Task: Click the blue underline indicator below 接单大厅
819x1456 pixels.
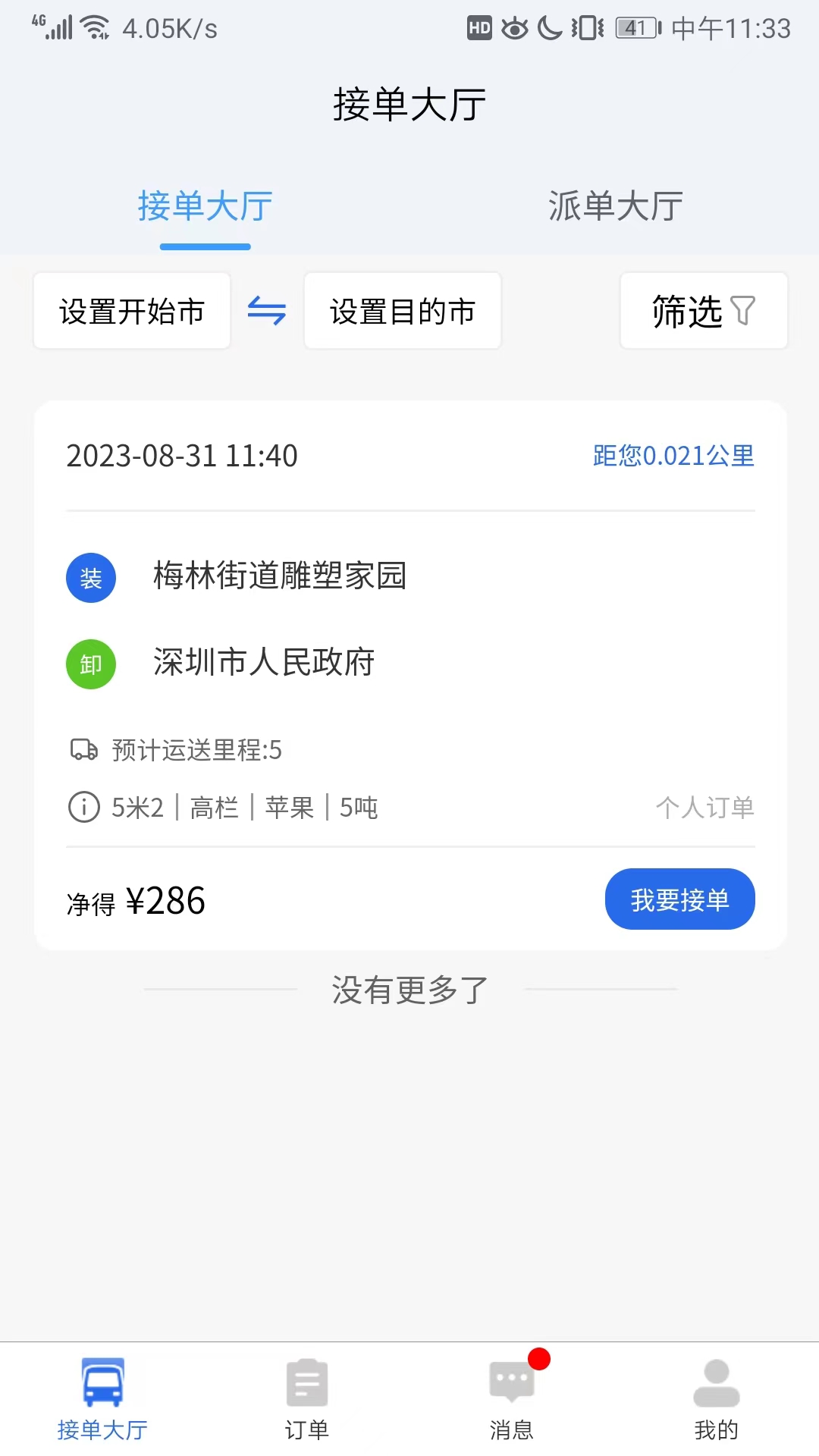Action: tap(205, 245)
